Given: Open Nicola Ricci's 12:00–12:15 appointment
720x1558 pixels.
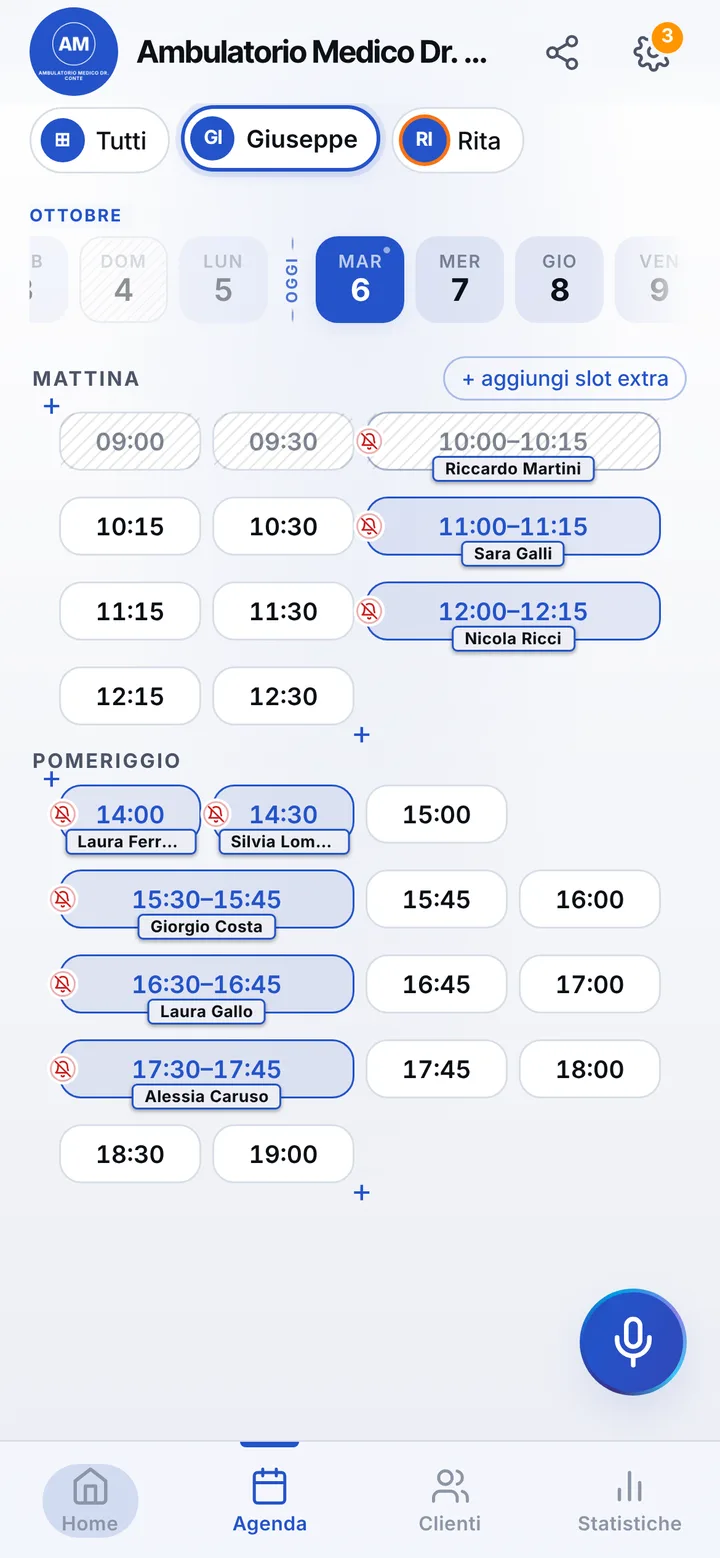Looking at the screenshot, I should point(513,611).
